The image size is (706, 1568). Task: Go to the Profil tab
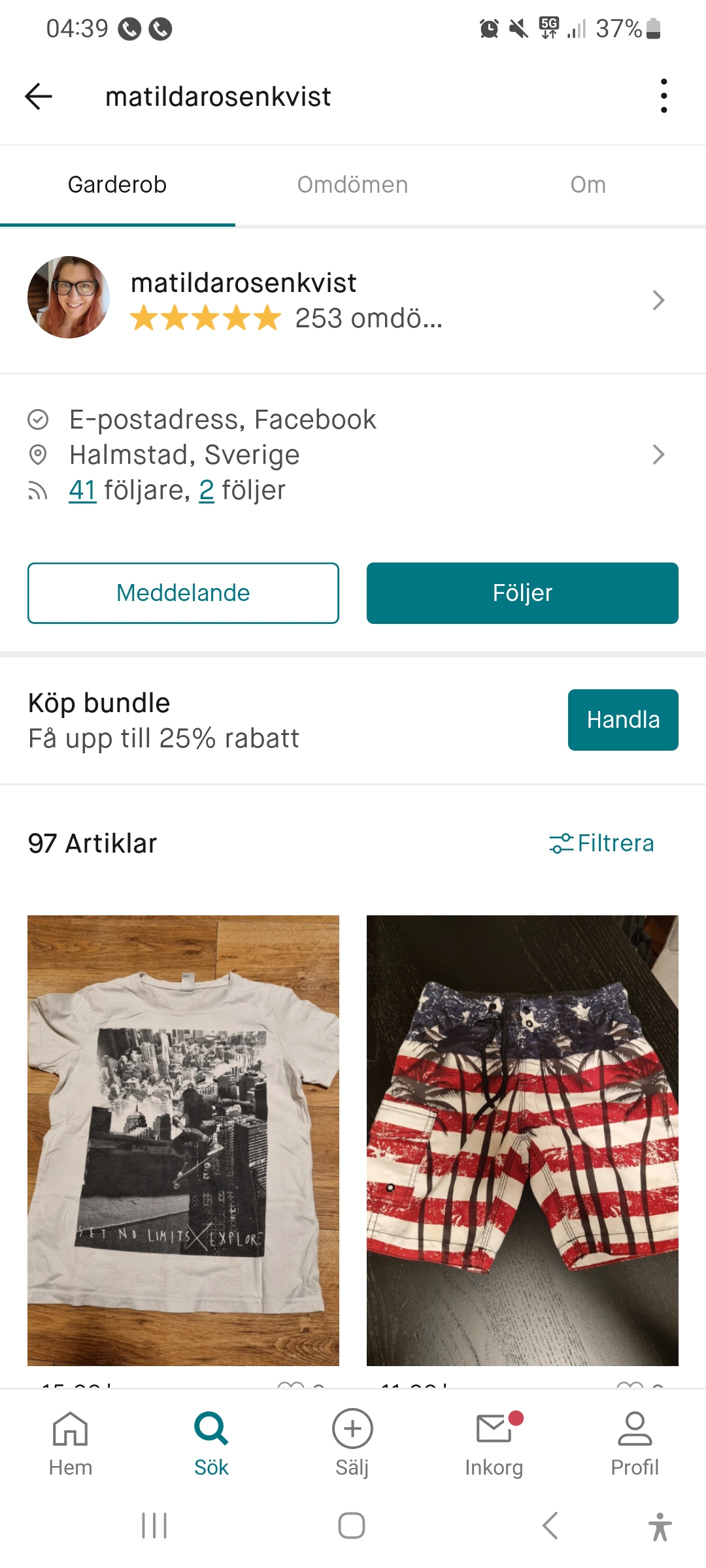pyautogui.click(x=635, y=1443)
